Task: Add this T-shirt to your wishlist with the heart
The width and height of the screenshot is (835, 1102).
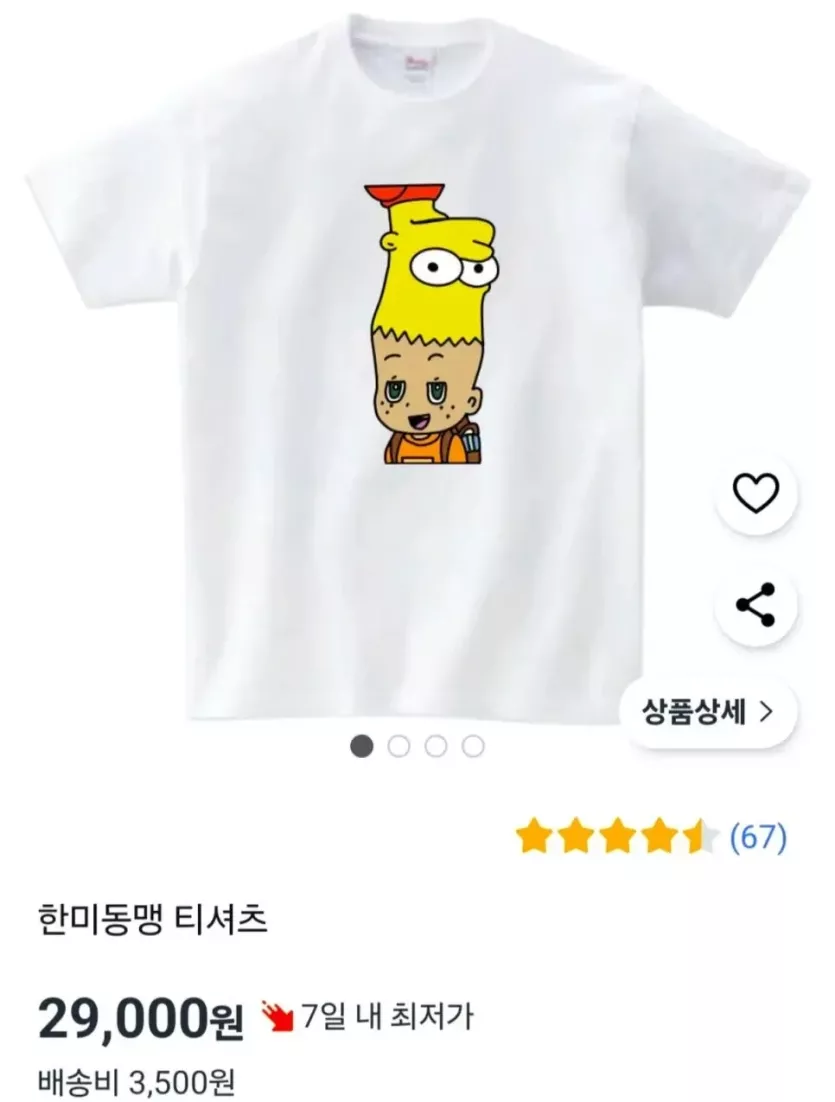Action: tap(756, 494)
